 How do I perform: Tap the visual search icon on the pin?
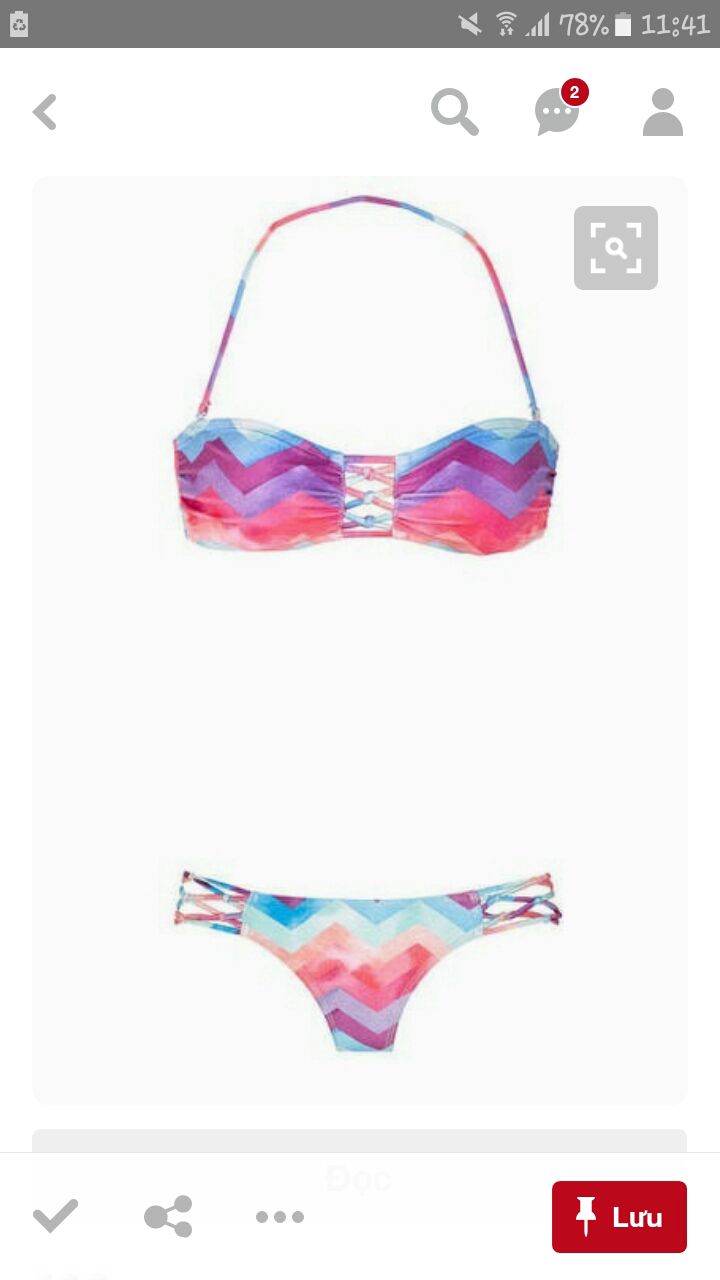click(615, 248)
